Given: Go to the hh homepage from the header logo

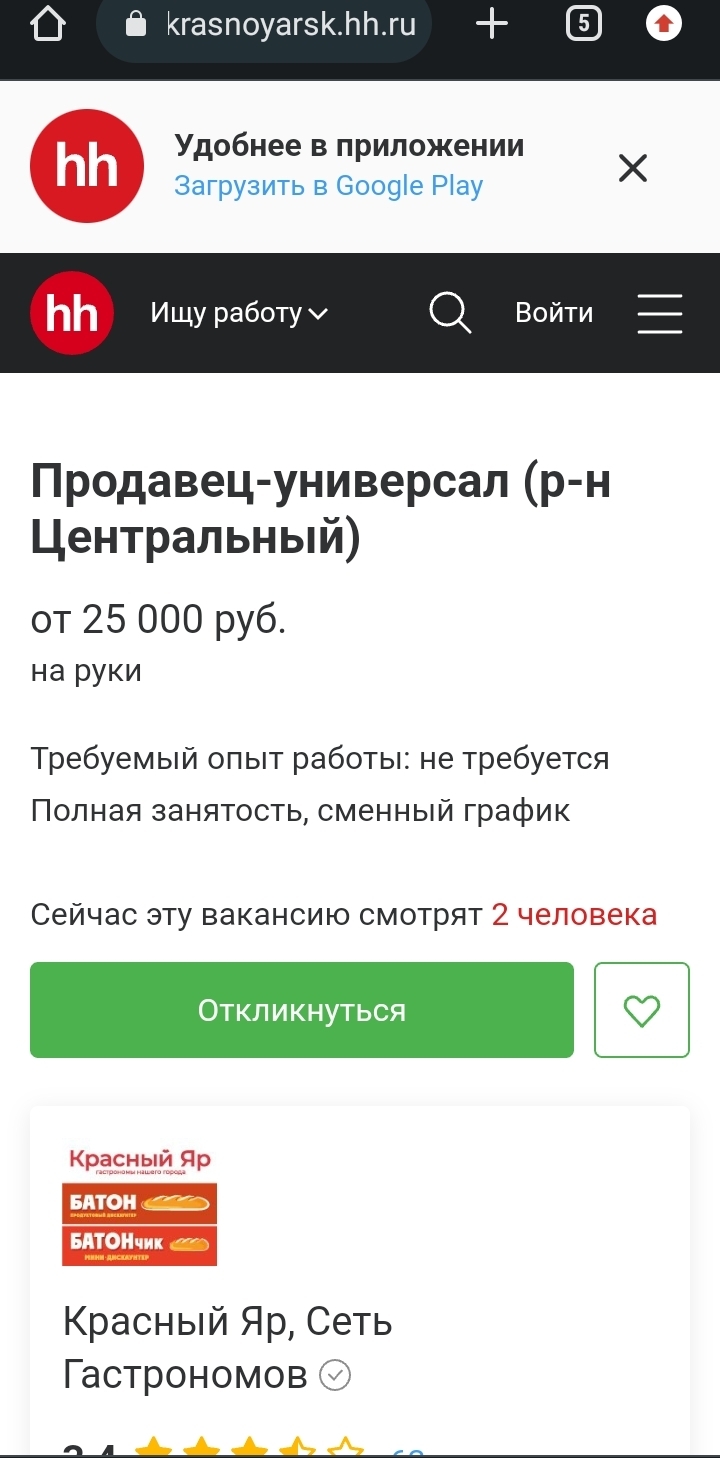Looking at the screenshot, I should tap(72, 314).
